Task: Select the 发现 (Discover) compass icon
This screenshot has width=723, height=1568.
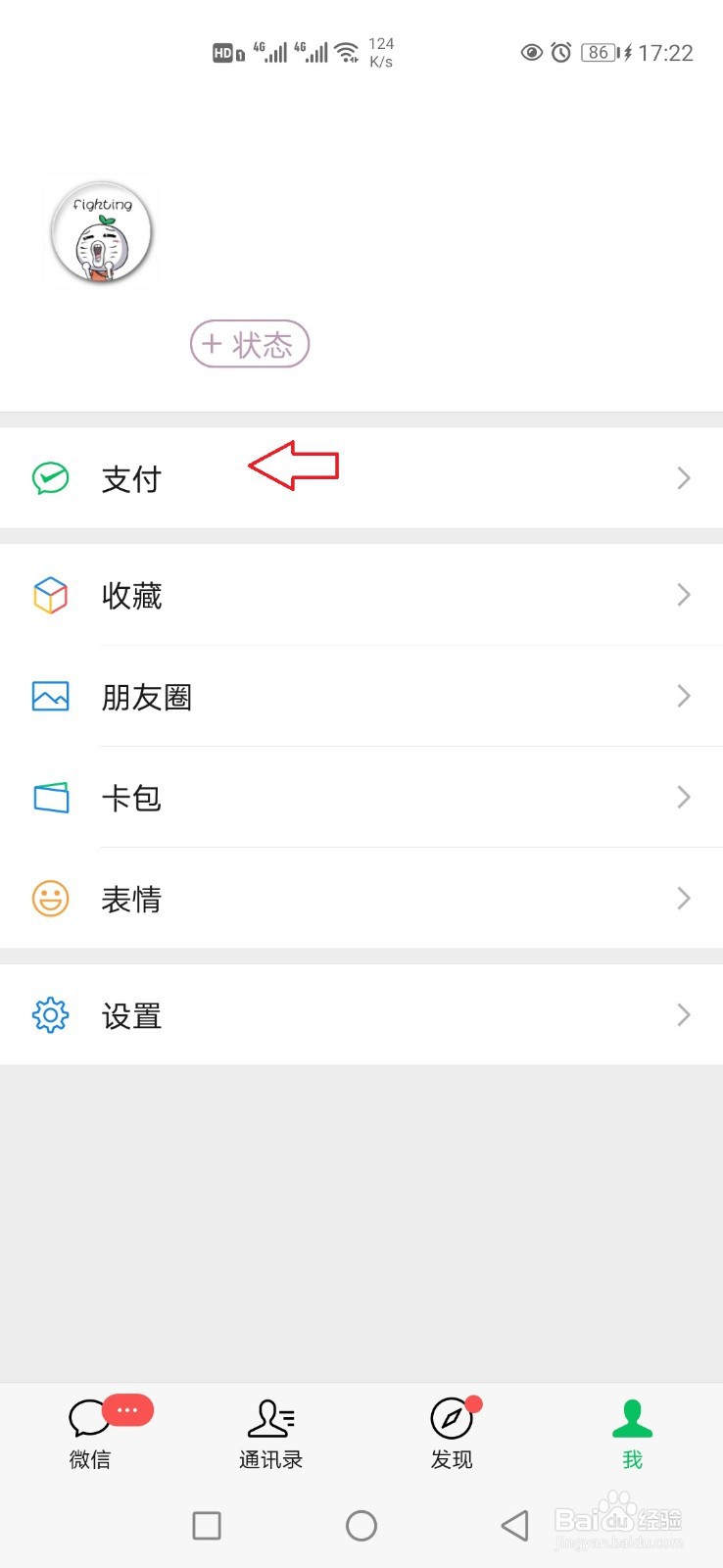Action: [x=452, y=1415]
